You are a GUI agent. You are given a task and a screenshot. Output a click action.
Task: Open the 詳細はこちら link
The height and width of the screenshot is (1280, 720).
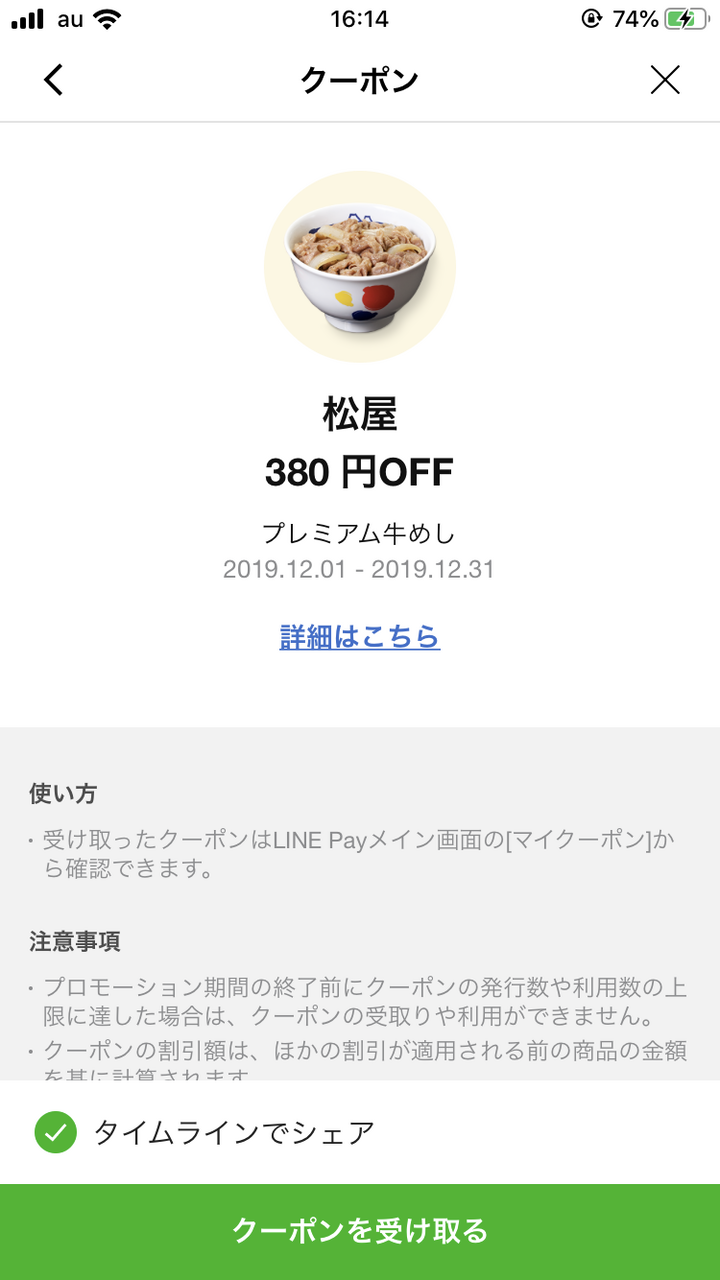(360, 637)
